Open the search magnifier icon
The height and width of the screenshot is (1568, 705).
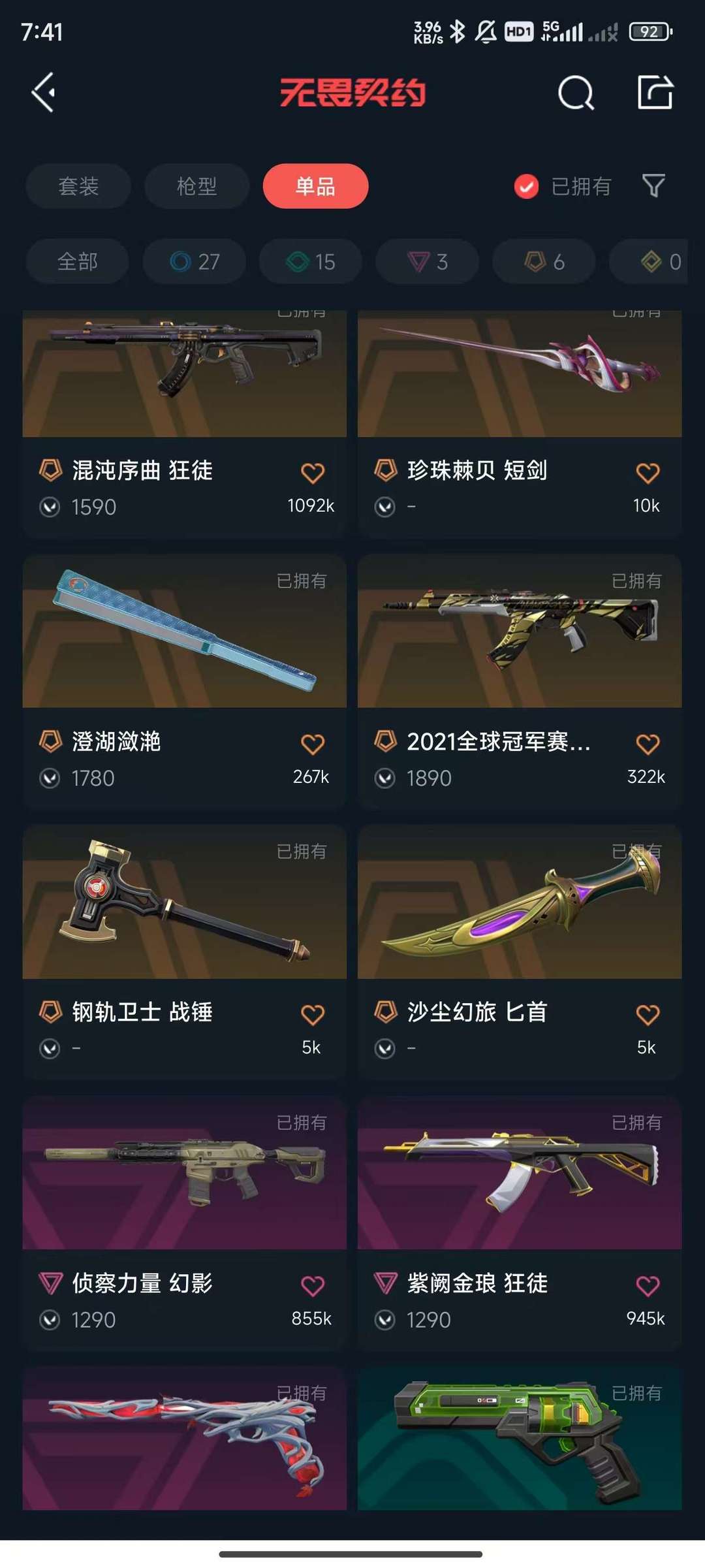tap(576, 93)
